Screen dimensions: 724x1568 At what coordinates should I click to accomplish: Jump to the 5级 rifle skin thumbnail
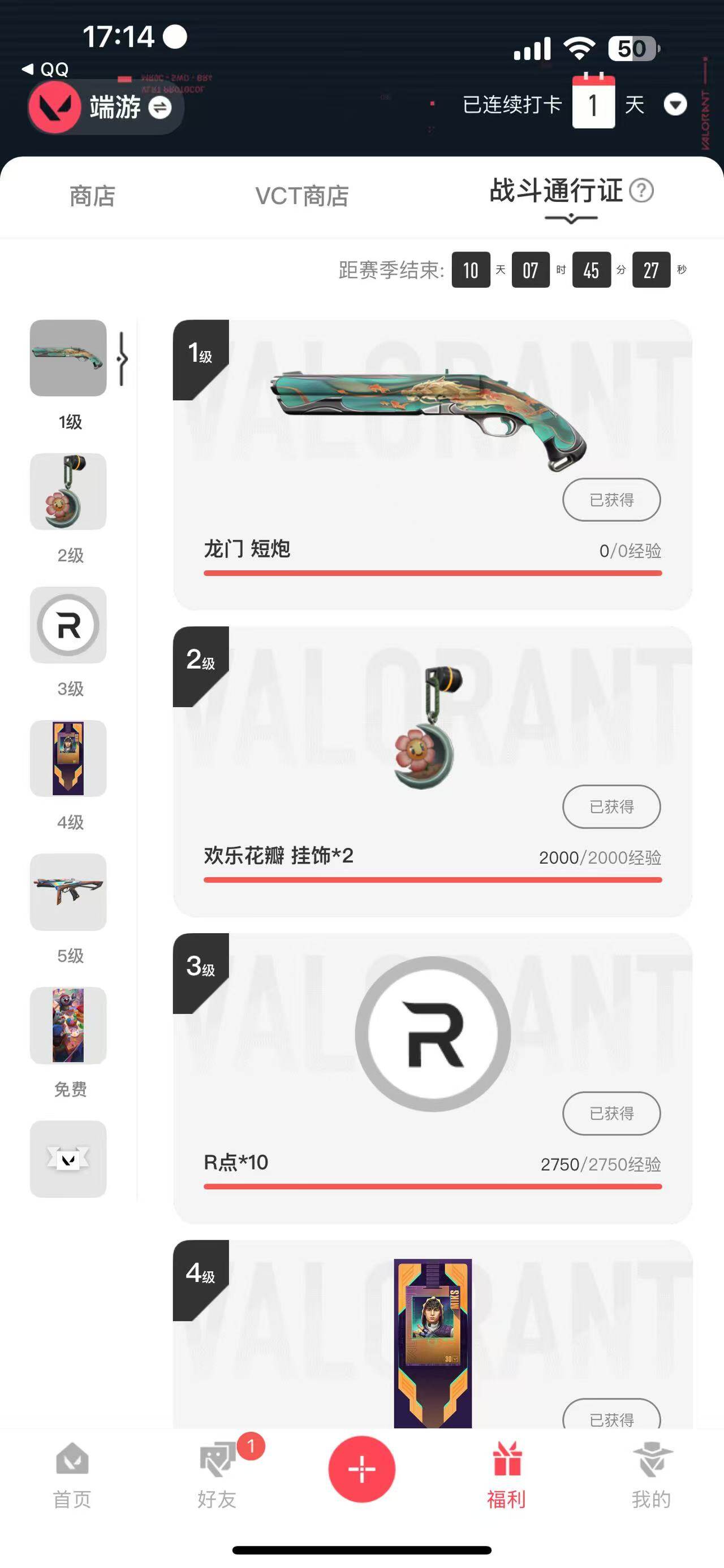pos(68,891)
